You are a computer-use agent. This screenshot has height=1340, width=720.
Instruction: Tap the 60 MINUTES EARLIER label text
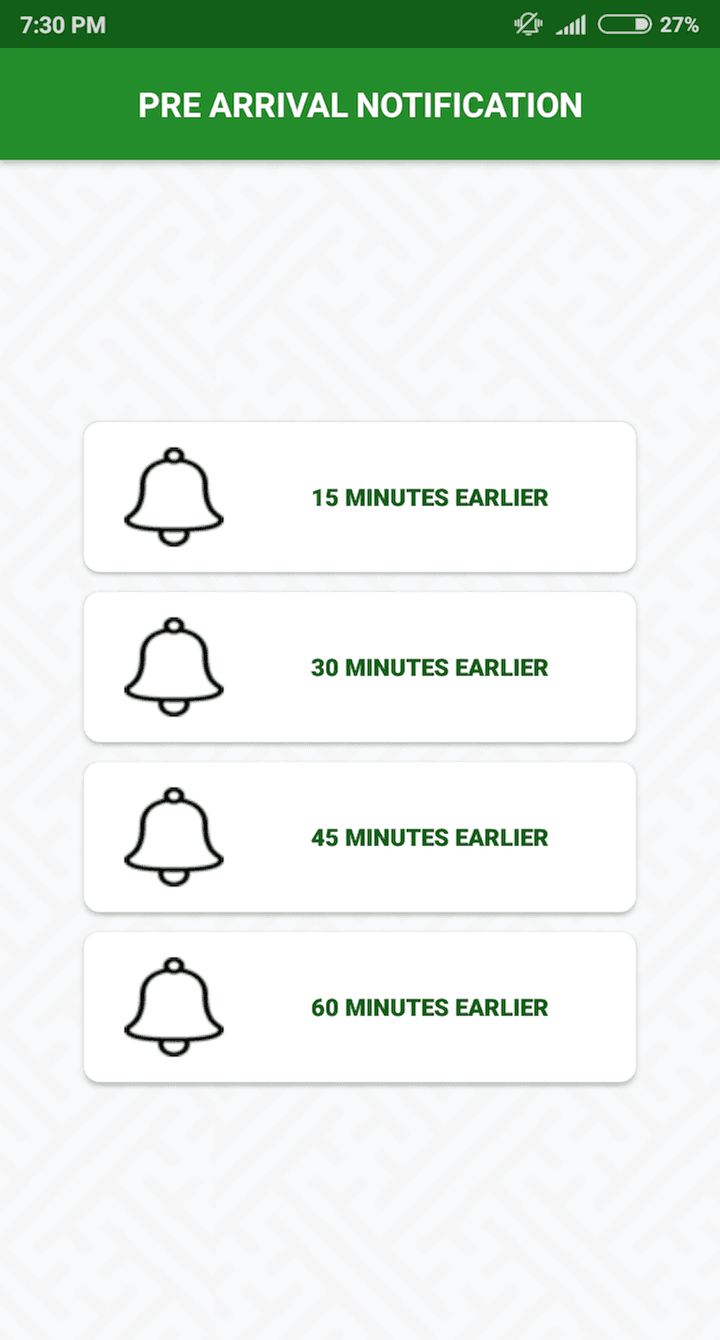pos(430,1007)
